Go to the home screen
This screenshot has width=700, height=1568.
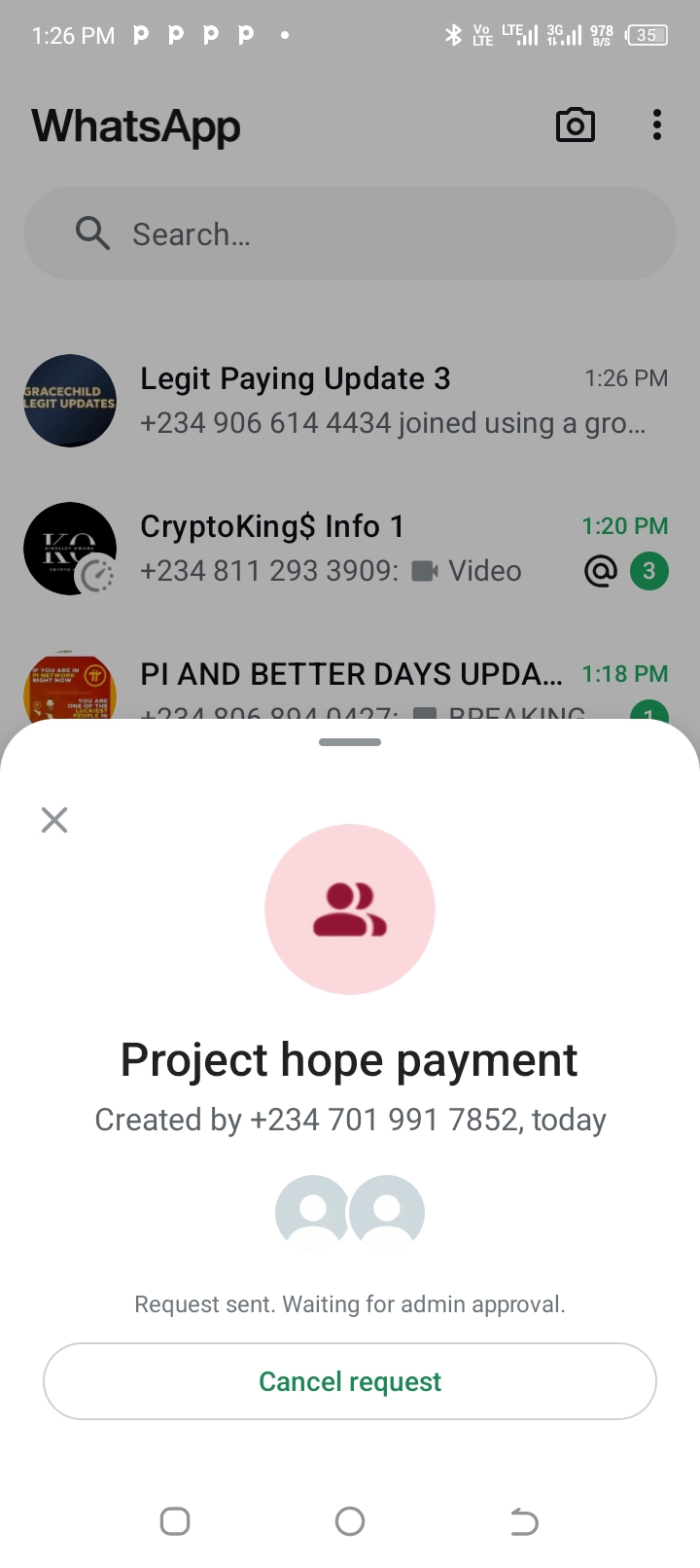click(350, 1521)
